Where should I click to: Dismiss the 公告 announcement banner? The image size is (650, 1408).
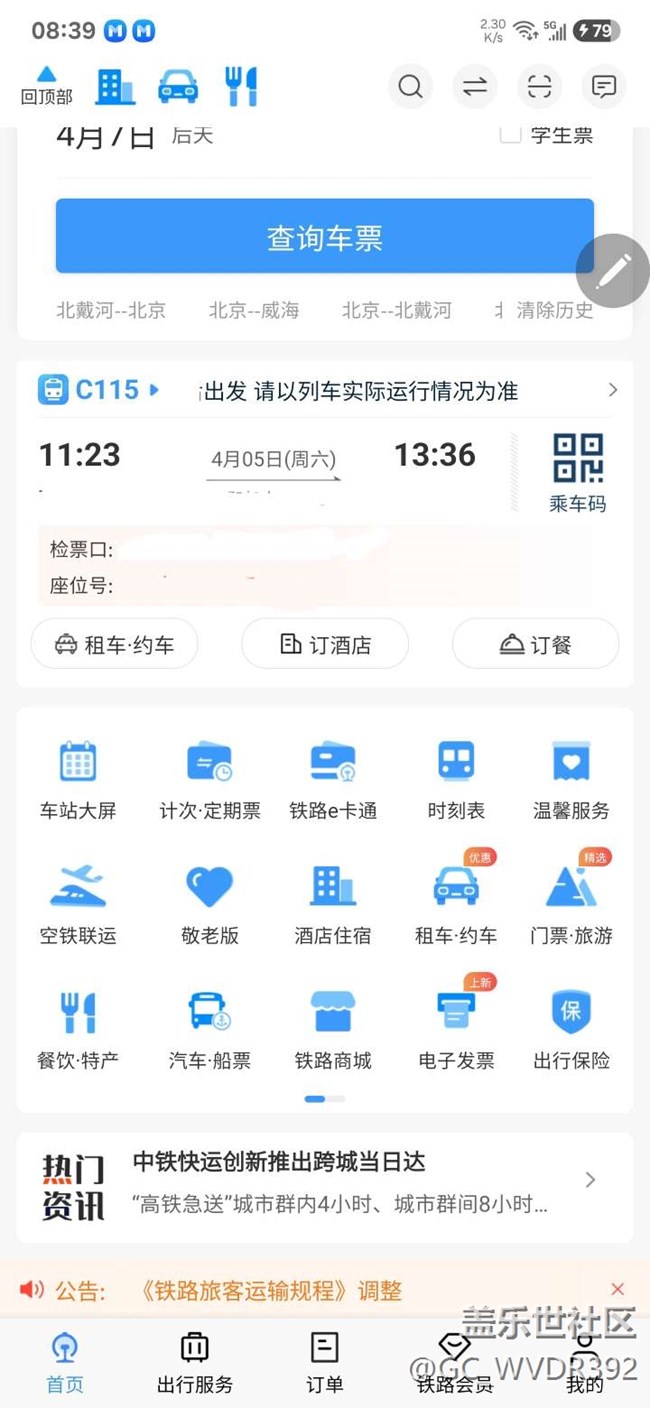[x=617, y=1289]
